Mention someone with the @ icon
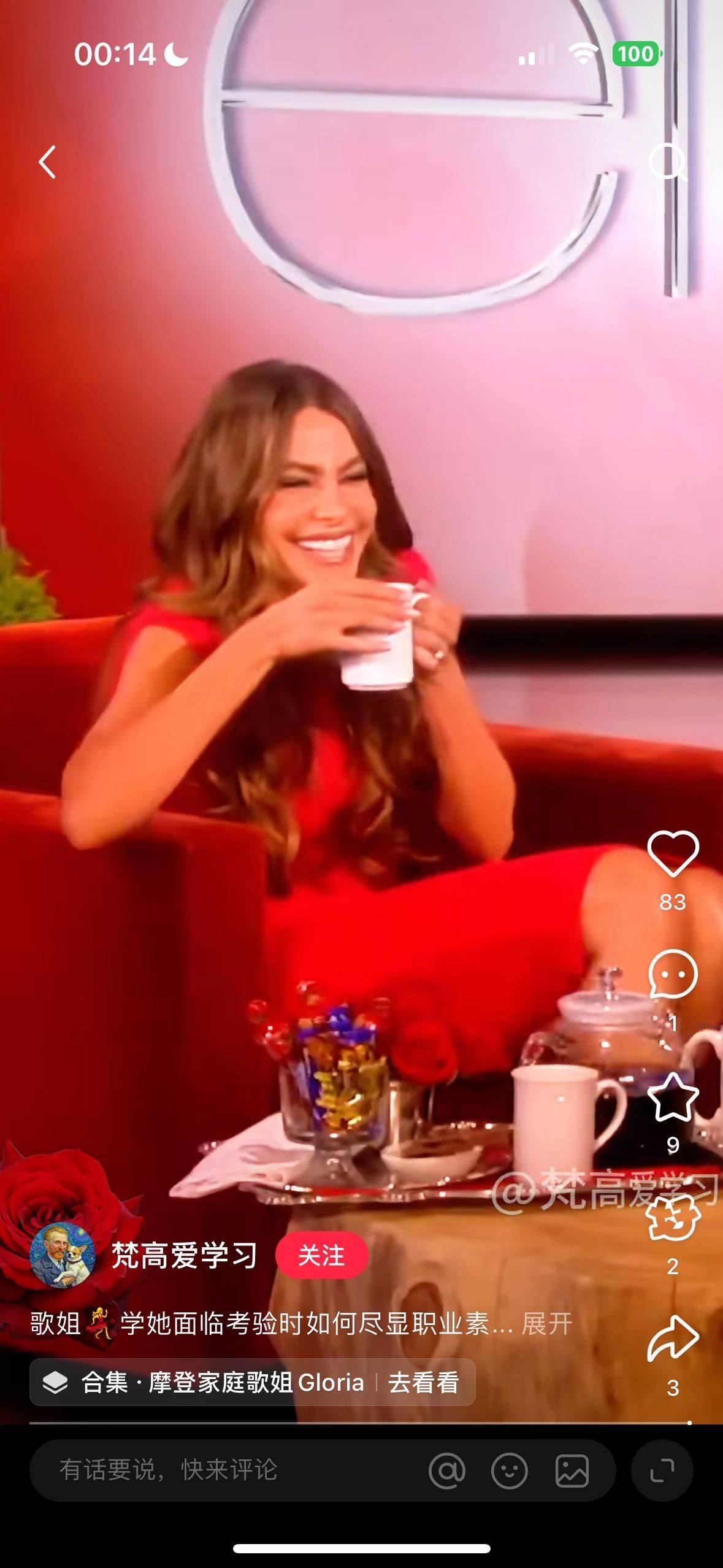 coord(447,1470)
